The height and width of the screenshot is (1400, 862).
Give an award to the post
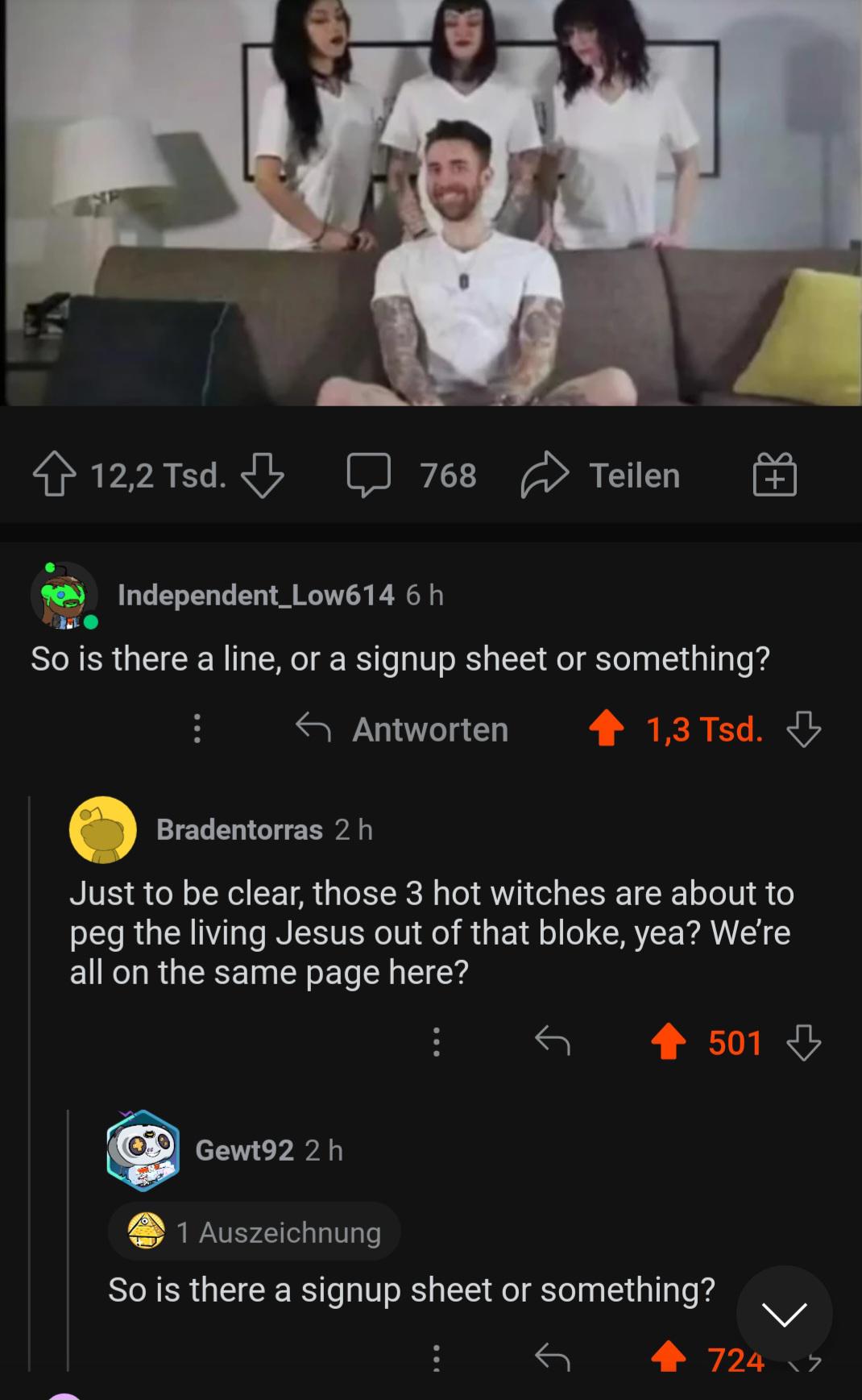point(774,475)
